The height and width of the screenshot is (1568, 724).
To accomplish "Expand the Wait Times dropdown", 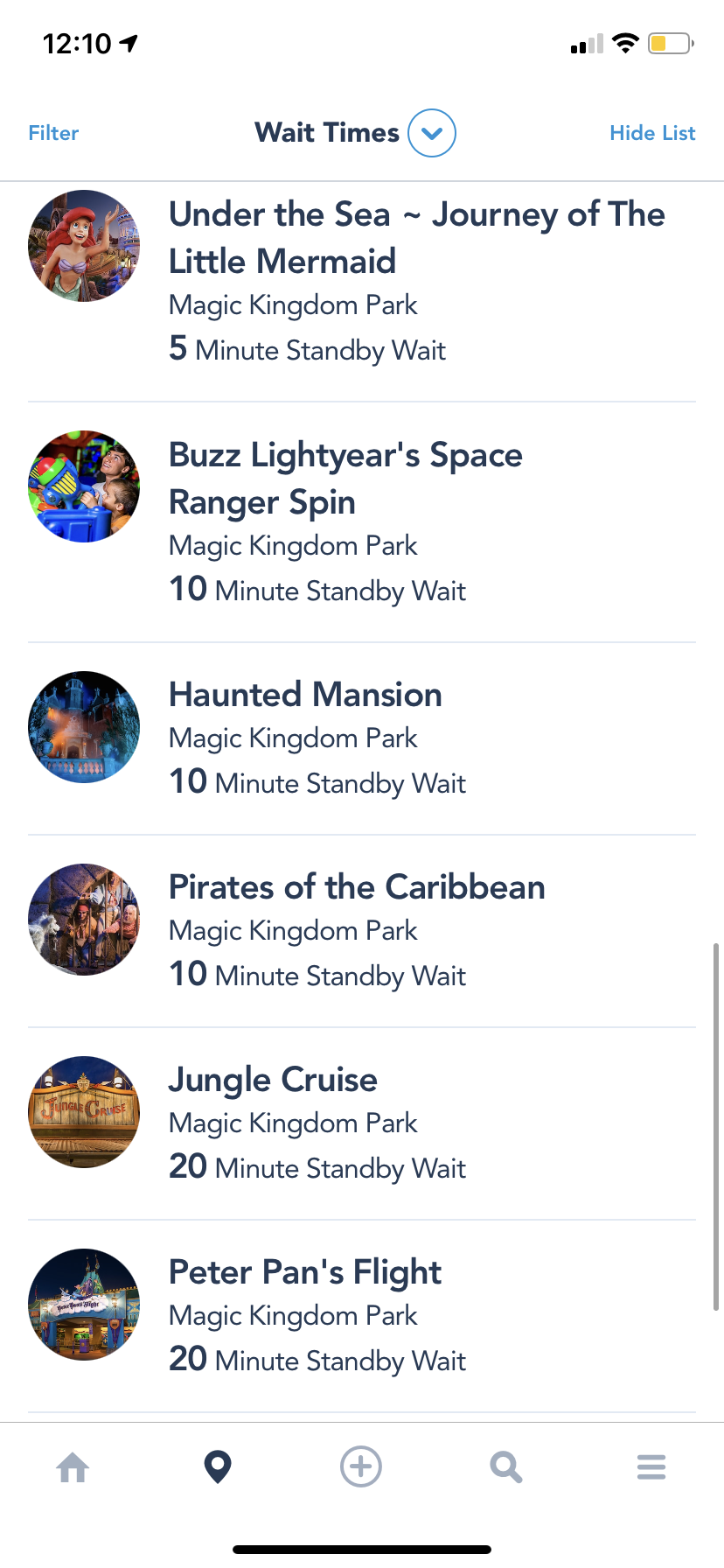I will [x=432, y=133].
